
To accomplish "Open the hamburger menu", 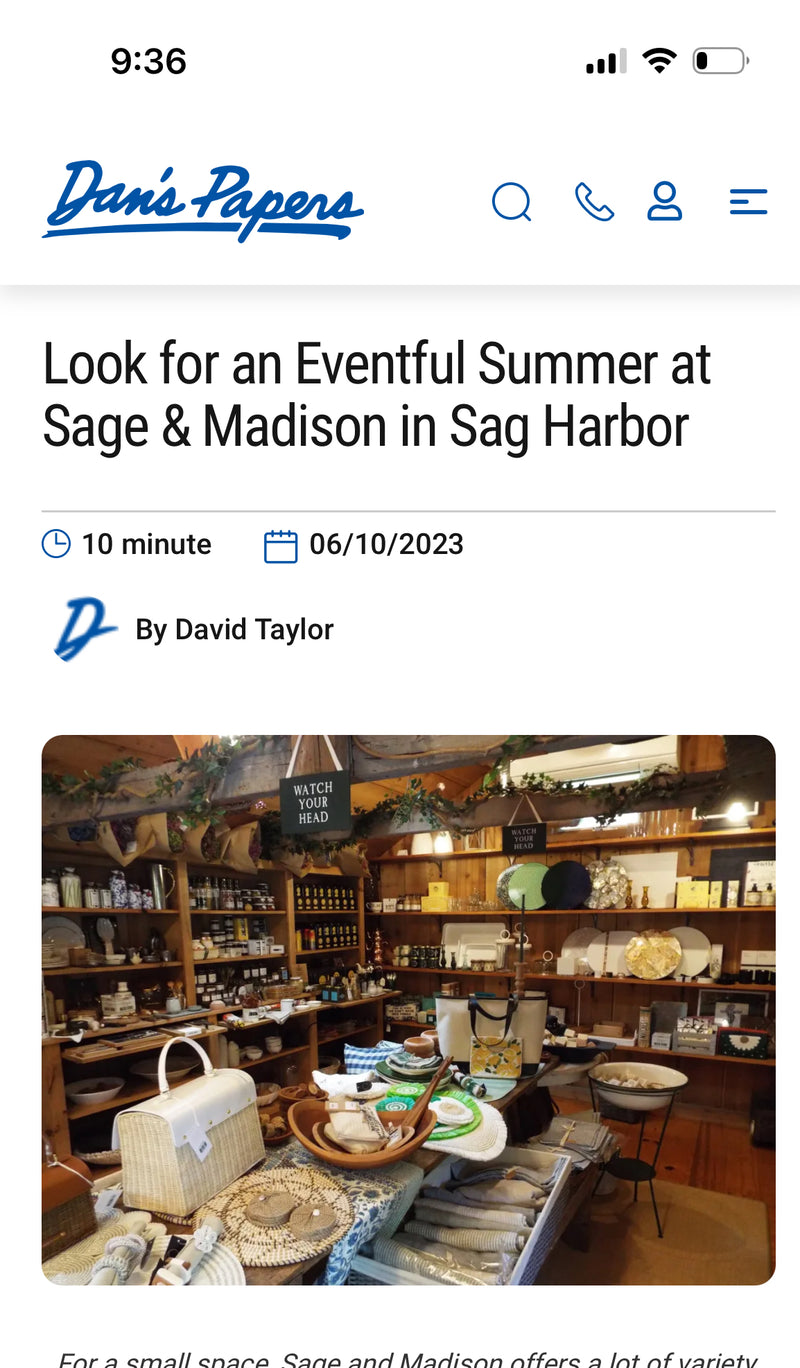I will (747, 202).
